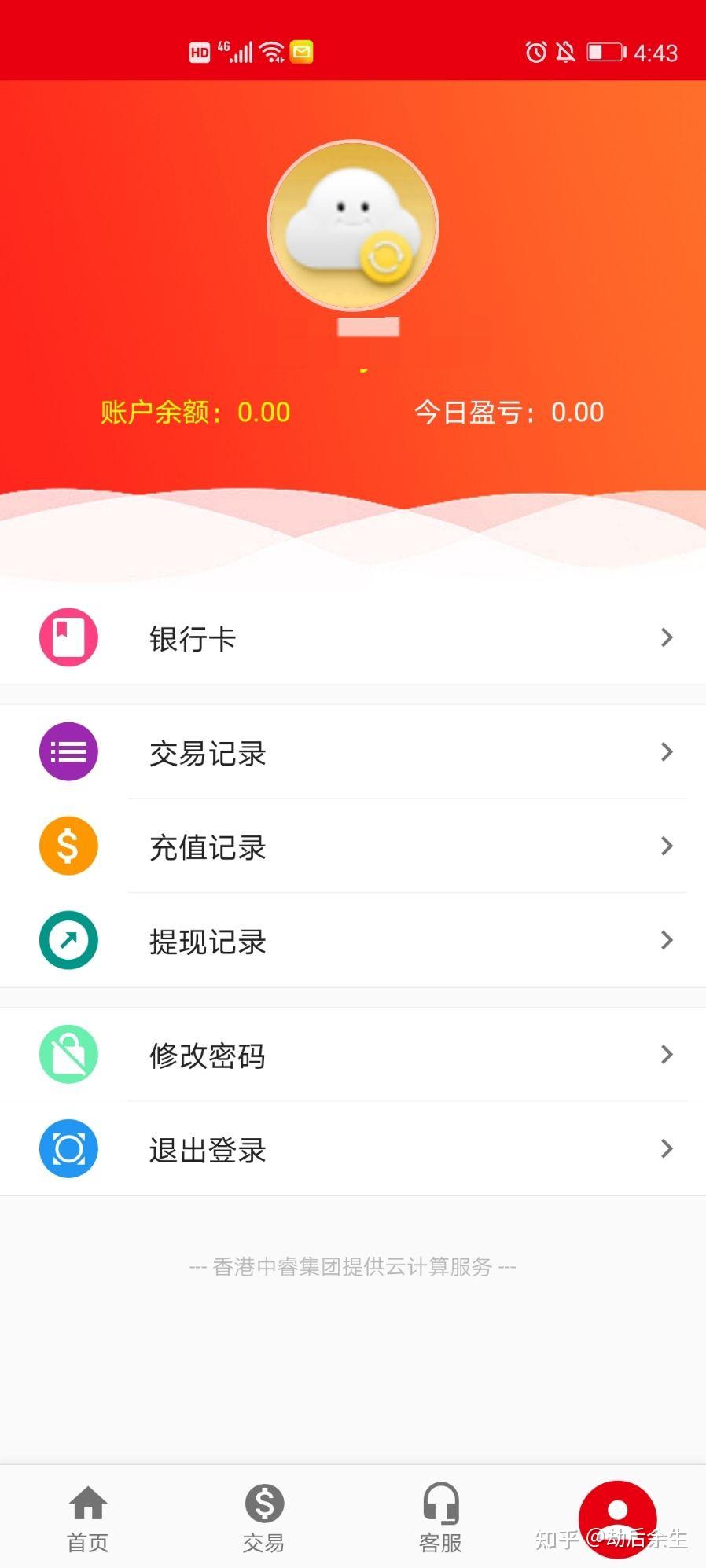Image resolution: width=706 pixels, height=1568 pixels.
Task: Tap the 香港中睿集团 footer text
Action: (x=353, y=1265)
